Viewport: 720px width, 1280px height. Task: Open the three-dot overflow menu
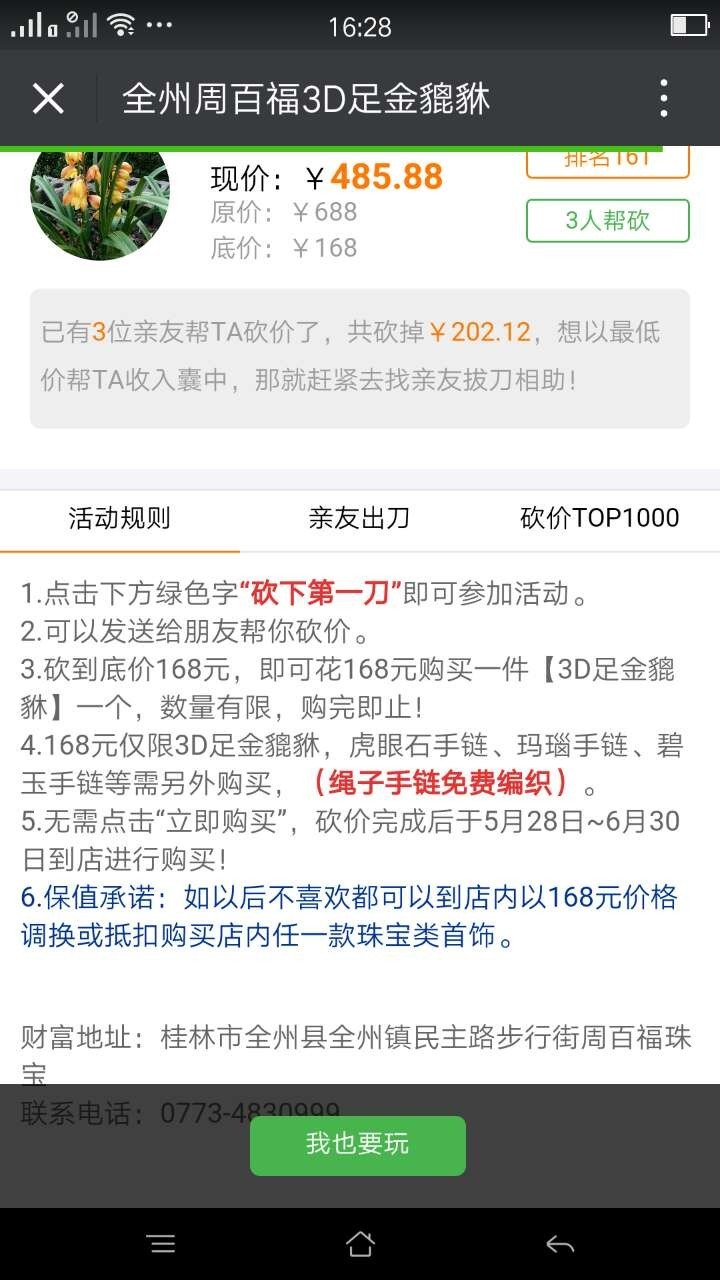coord(664,99)
